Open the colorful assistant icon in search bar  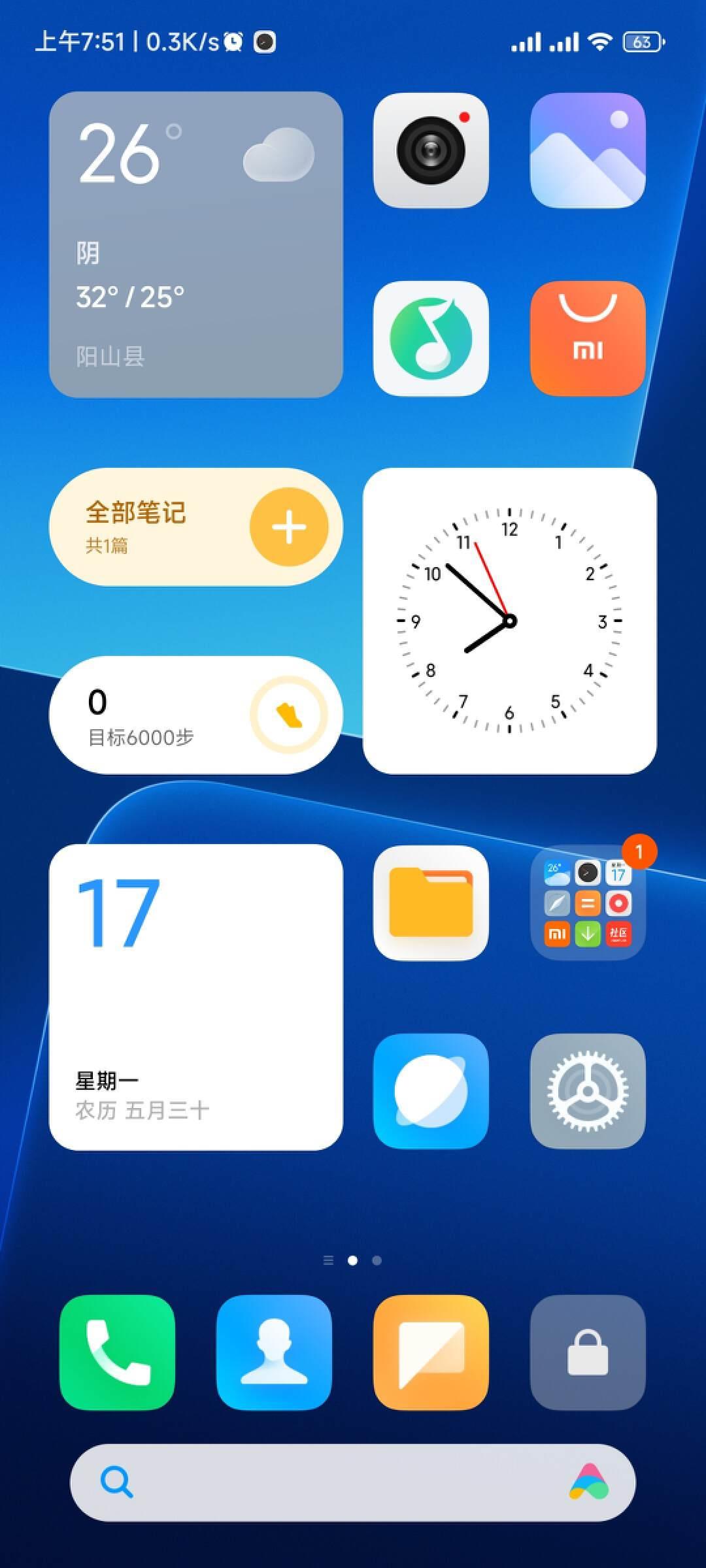point(589,1482)
